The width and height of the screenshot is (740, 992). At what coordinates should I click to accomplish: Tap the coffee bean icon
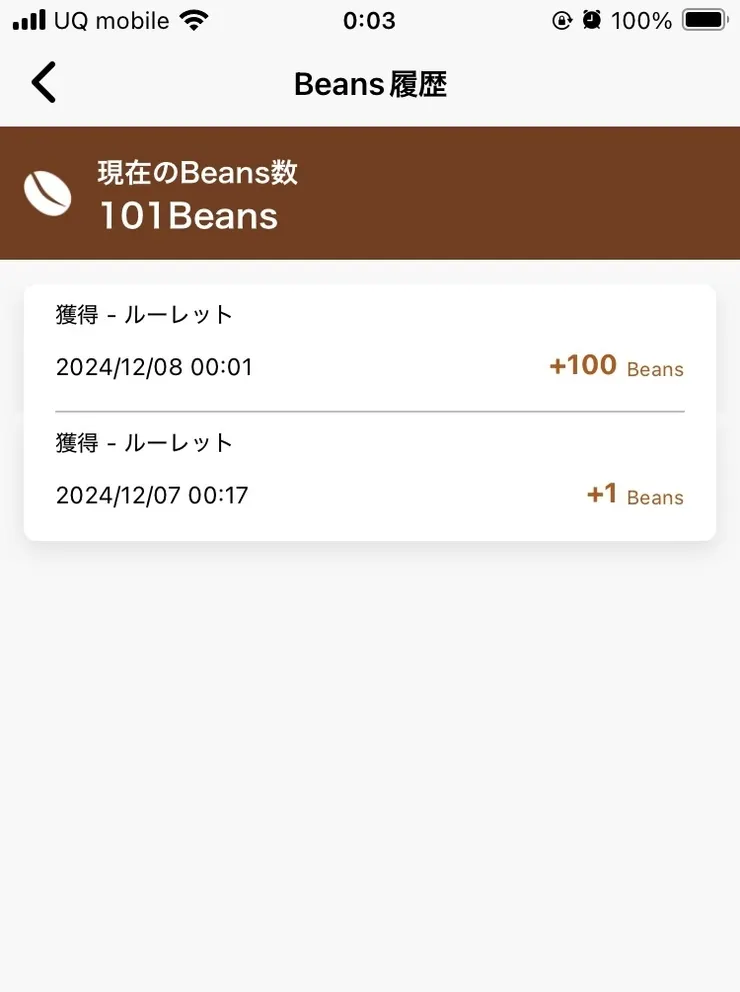[47, 193]
